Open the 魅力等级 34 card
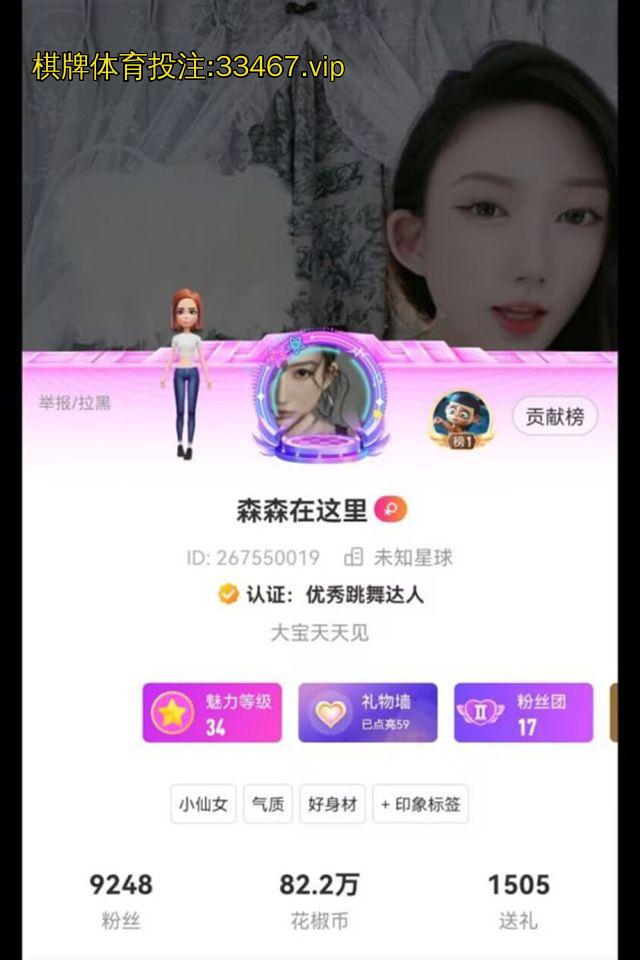640x960 pixels. pyautogui.click(x=212, y=712)
